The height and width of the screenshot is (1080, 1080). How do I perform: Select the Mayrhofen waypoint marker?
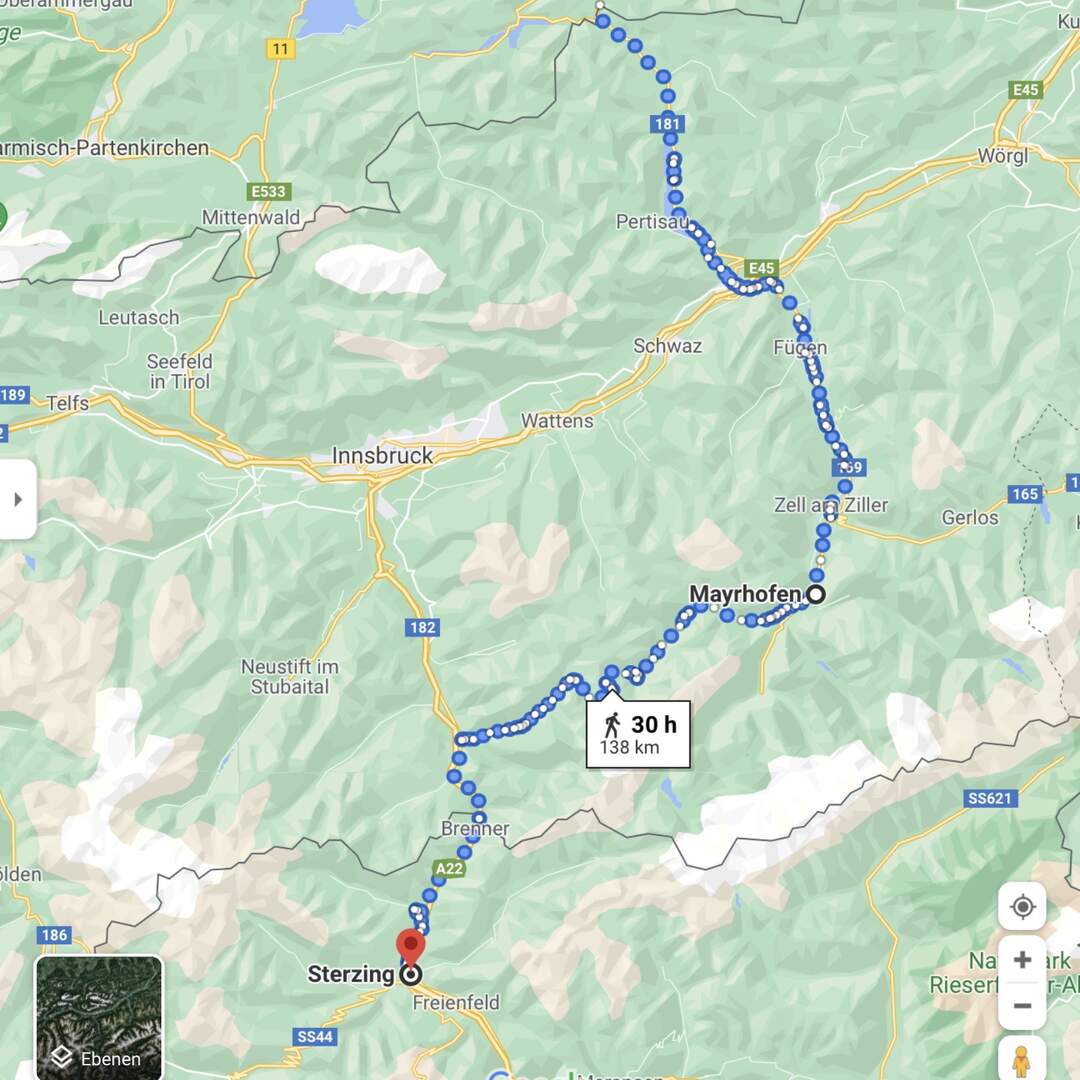(x=816, y=595)
